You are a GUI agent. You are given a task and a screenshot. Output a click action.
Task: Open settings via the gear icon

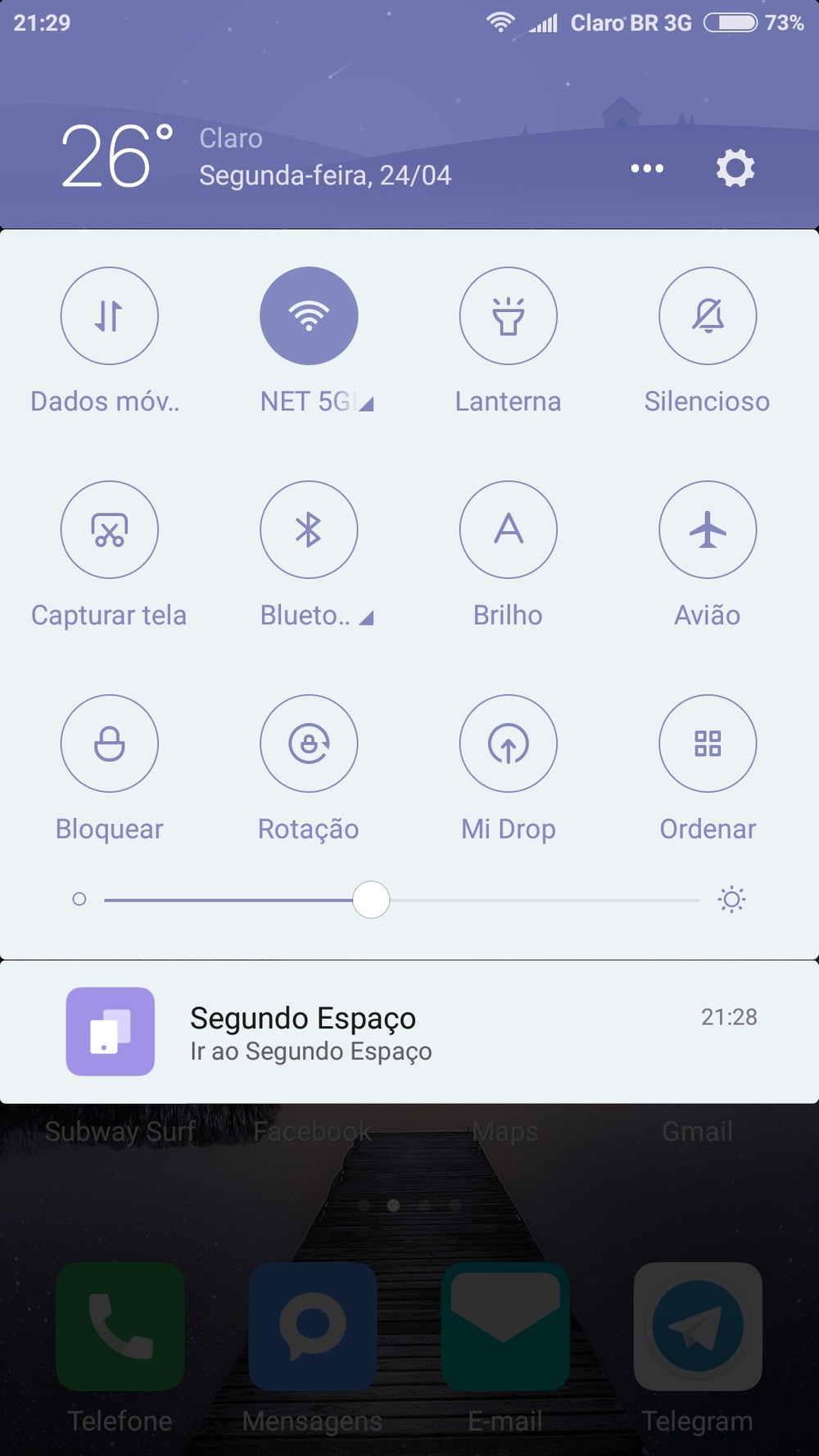735,168
